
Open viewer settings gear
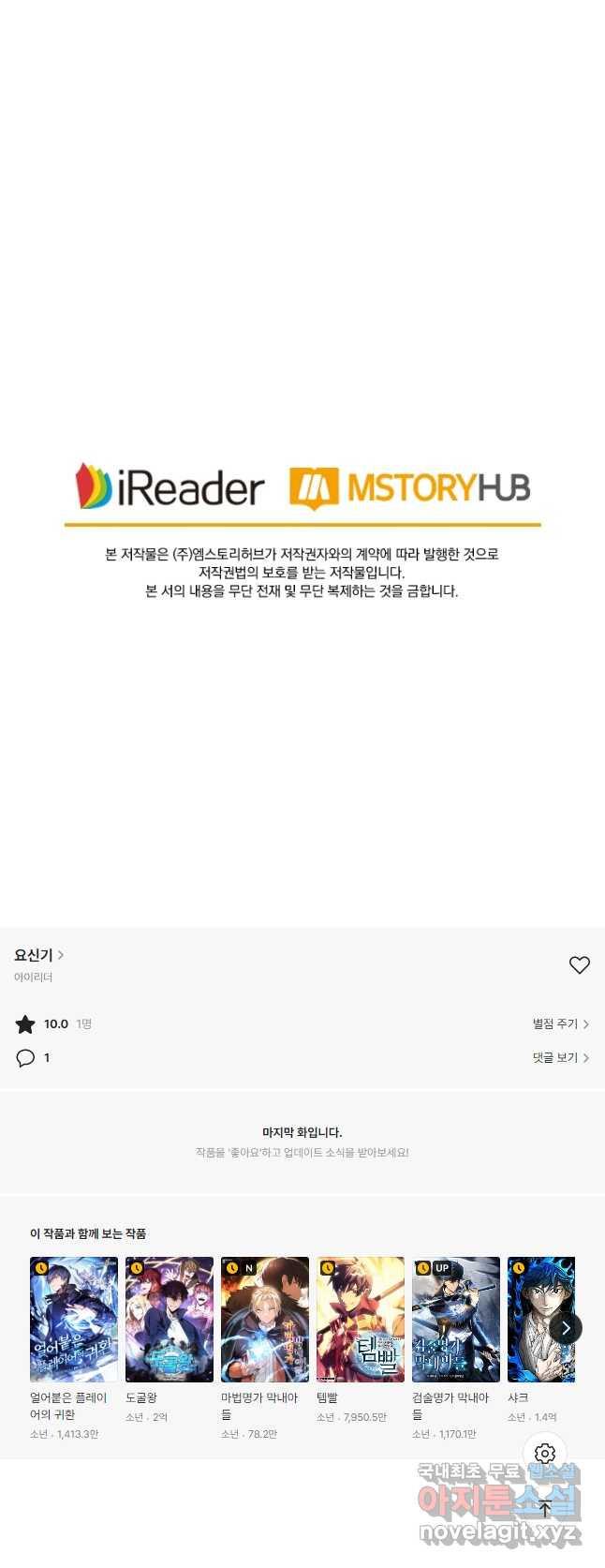(x=545, y=1454)
